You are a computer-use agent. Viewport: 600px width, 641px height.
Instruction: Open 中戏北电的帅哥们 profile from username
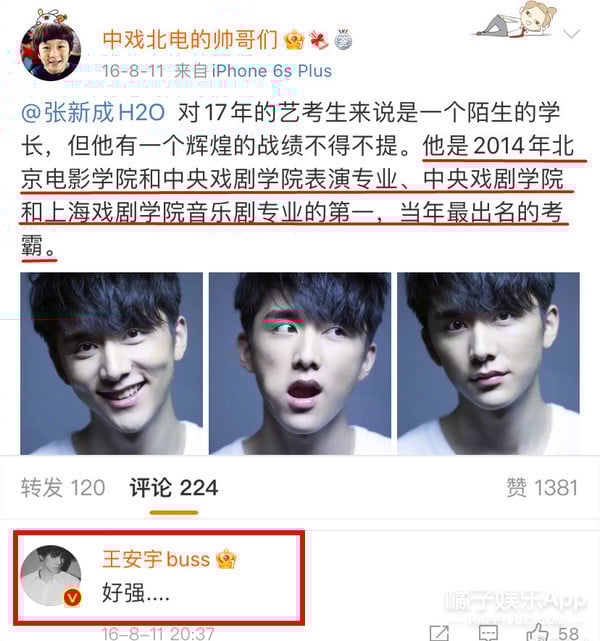(189, 39)
